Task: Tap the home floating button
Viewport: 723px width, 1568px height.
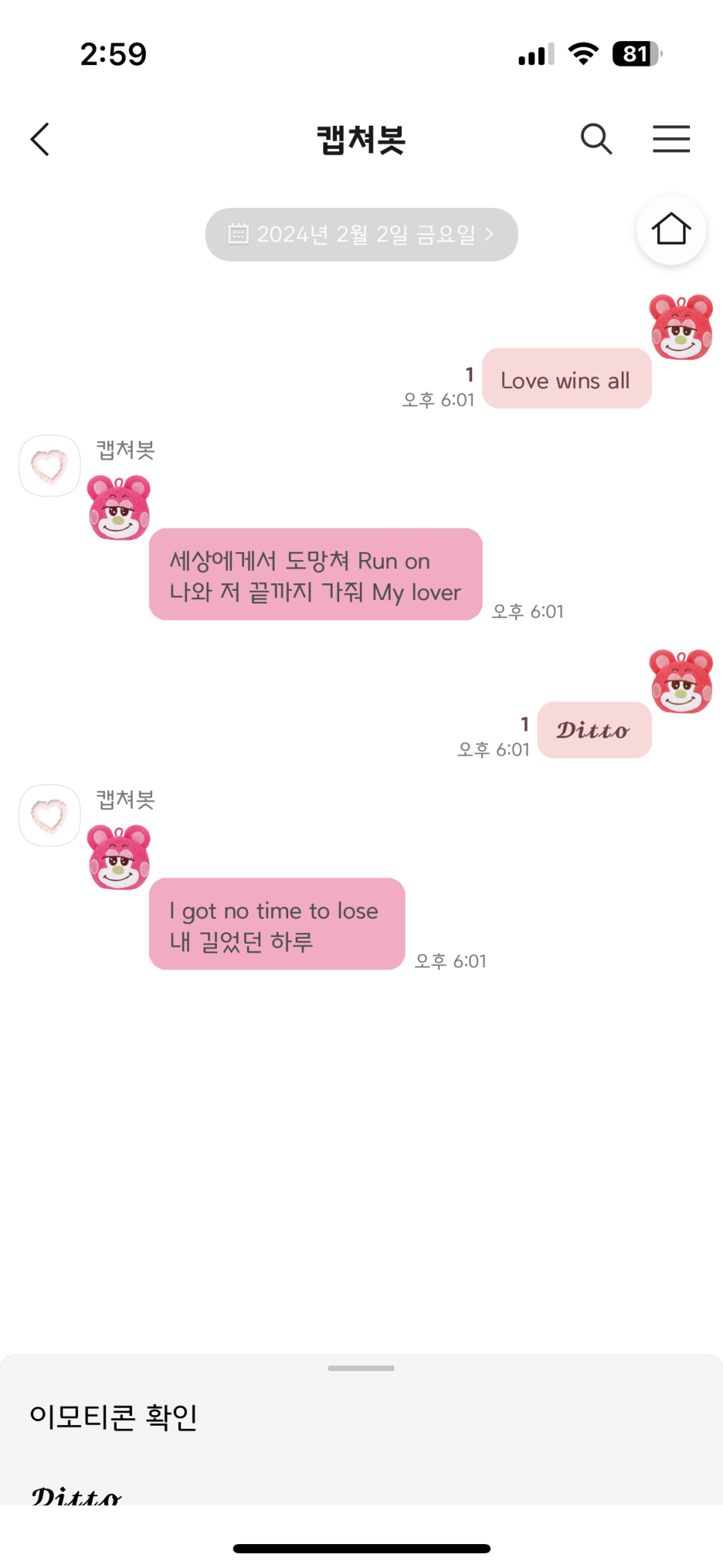Action: coord(671,230)
